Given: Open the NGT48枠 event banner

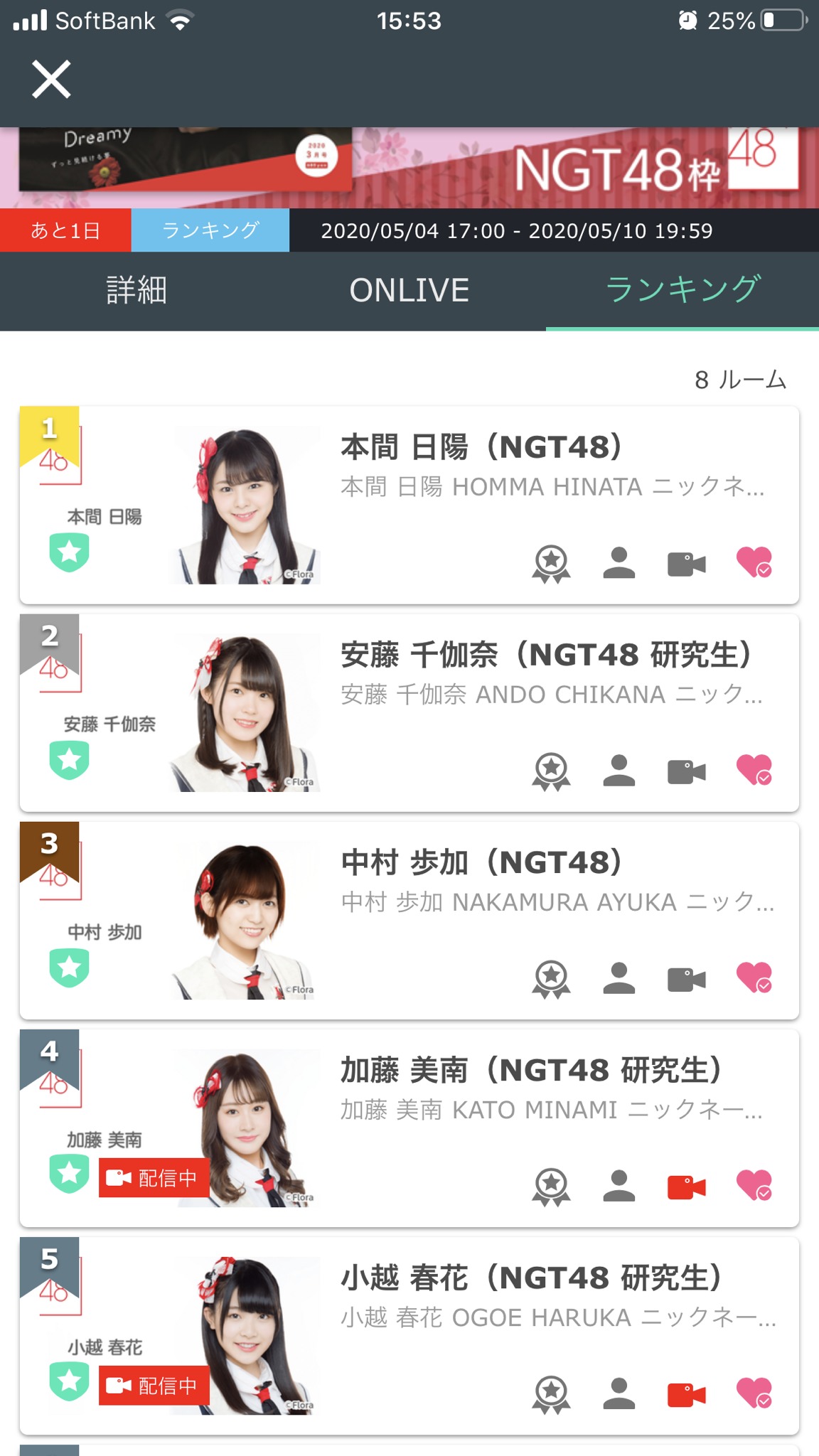Looking at the screenshot, I should [x=409, y=168].
